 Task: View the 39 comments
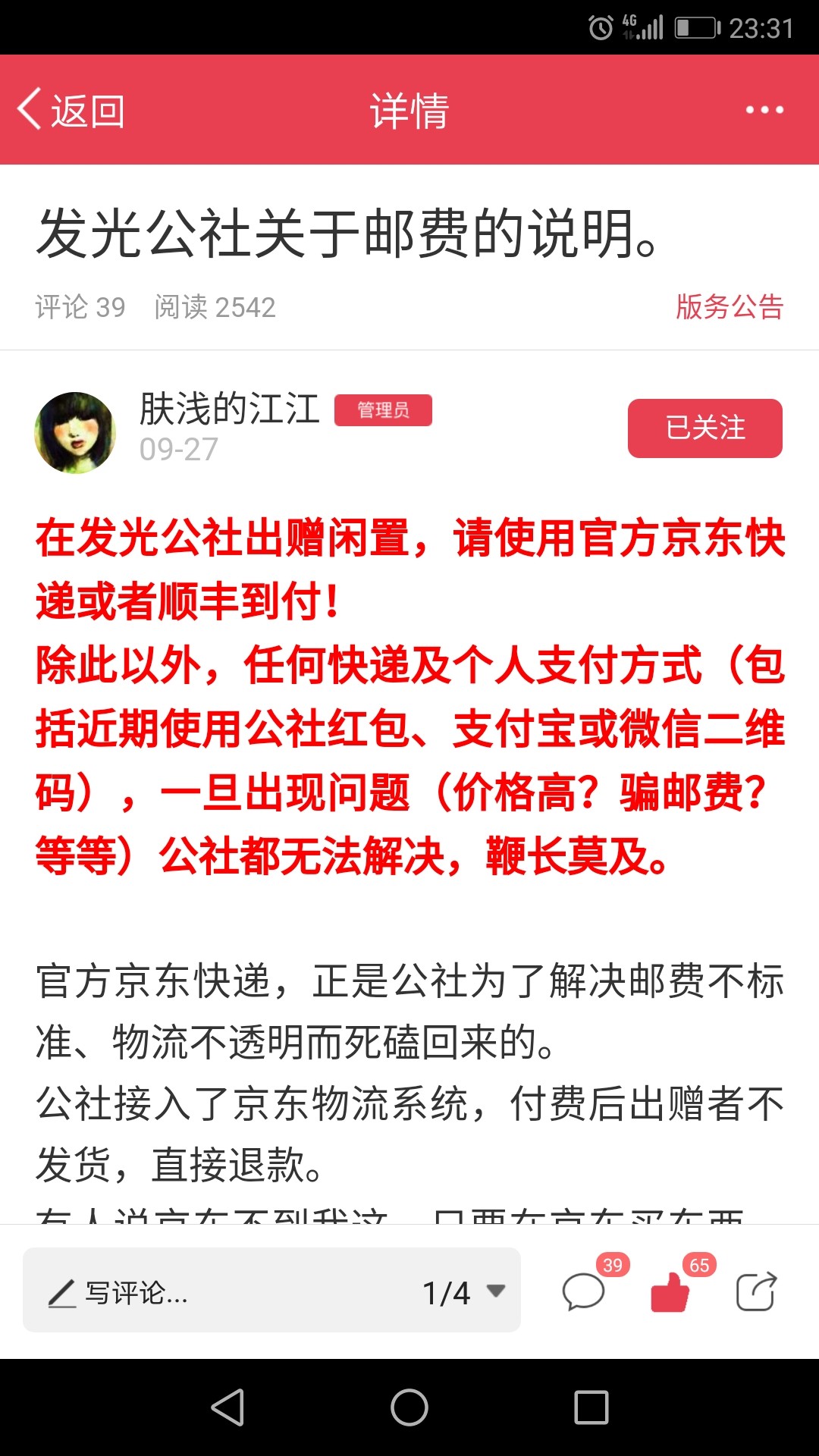click(584, 1291)
